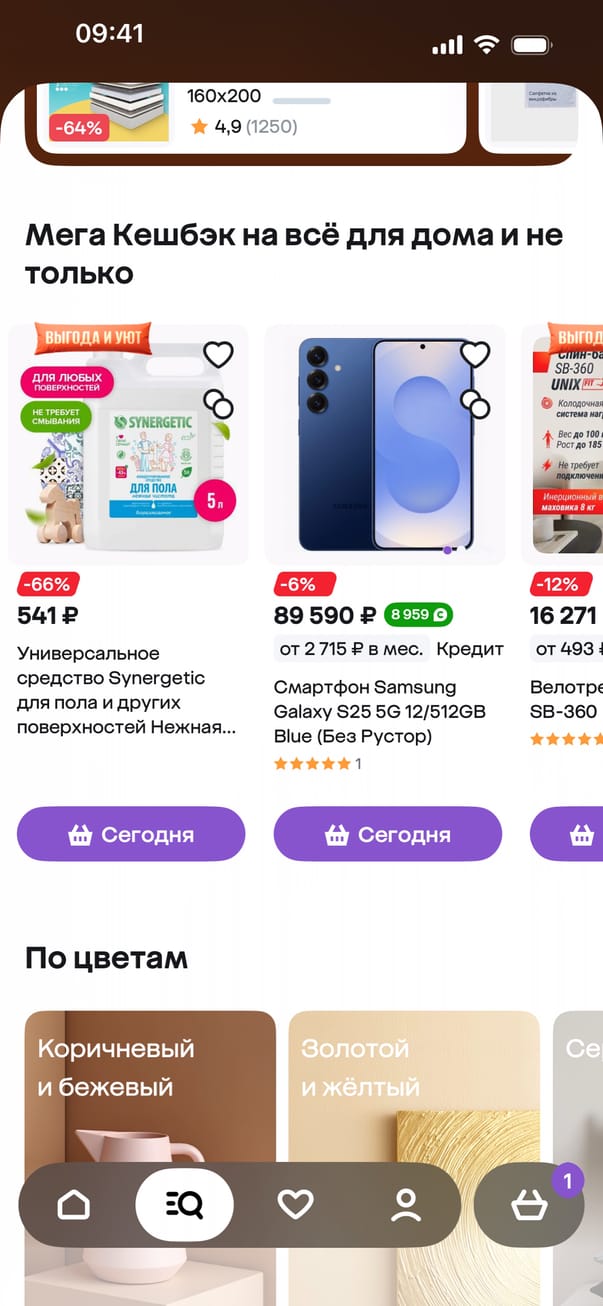Compare the Samsung Galaxy S25 smartphone
Viewport: 603px width, 1306px height.
click(475, 404)
